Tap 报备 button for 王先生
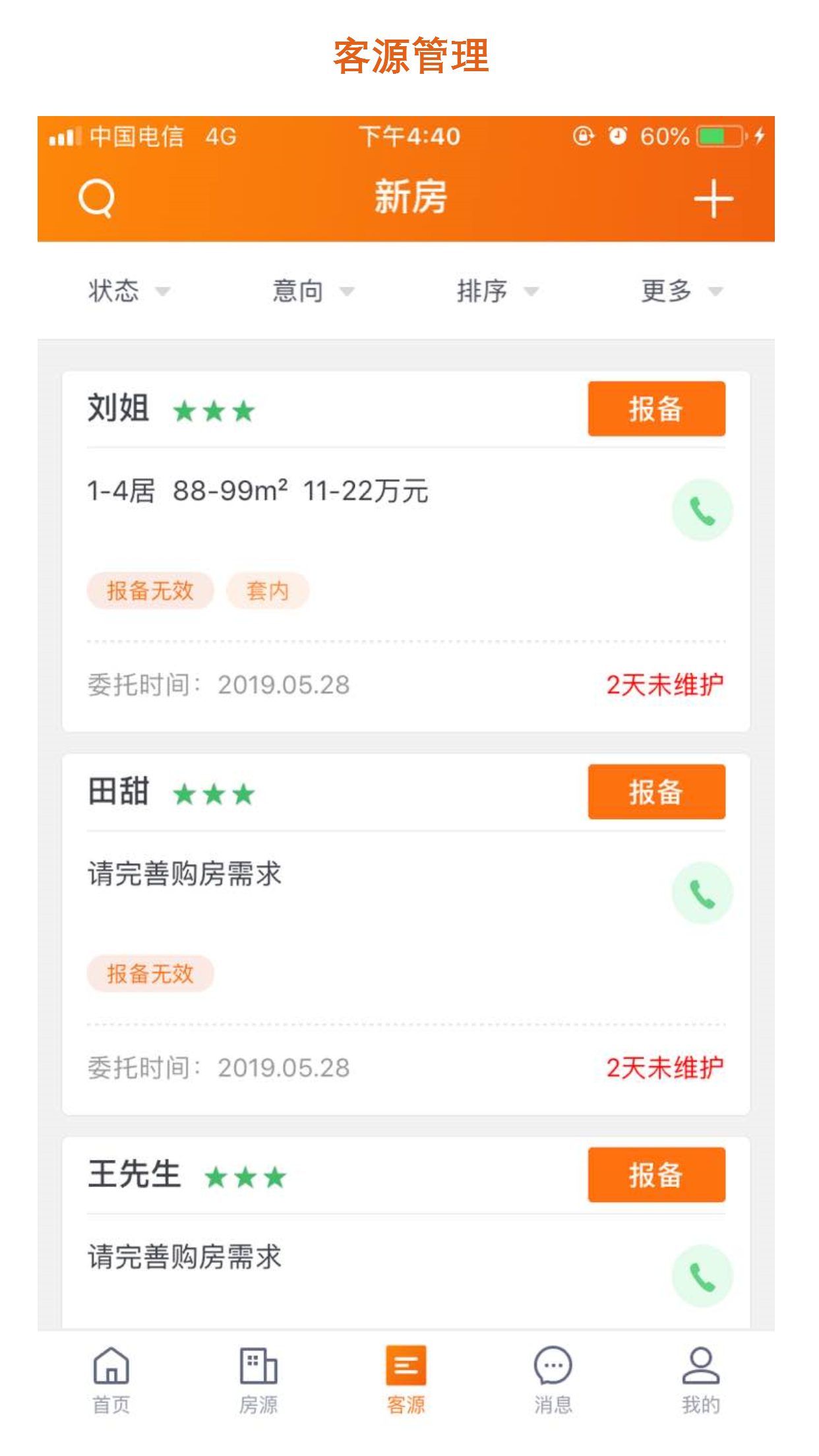Viewport: 819px width, 1456px height. click(x=656, y=1175)
